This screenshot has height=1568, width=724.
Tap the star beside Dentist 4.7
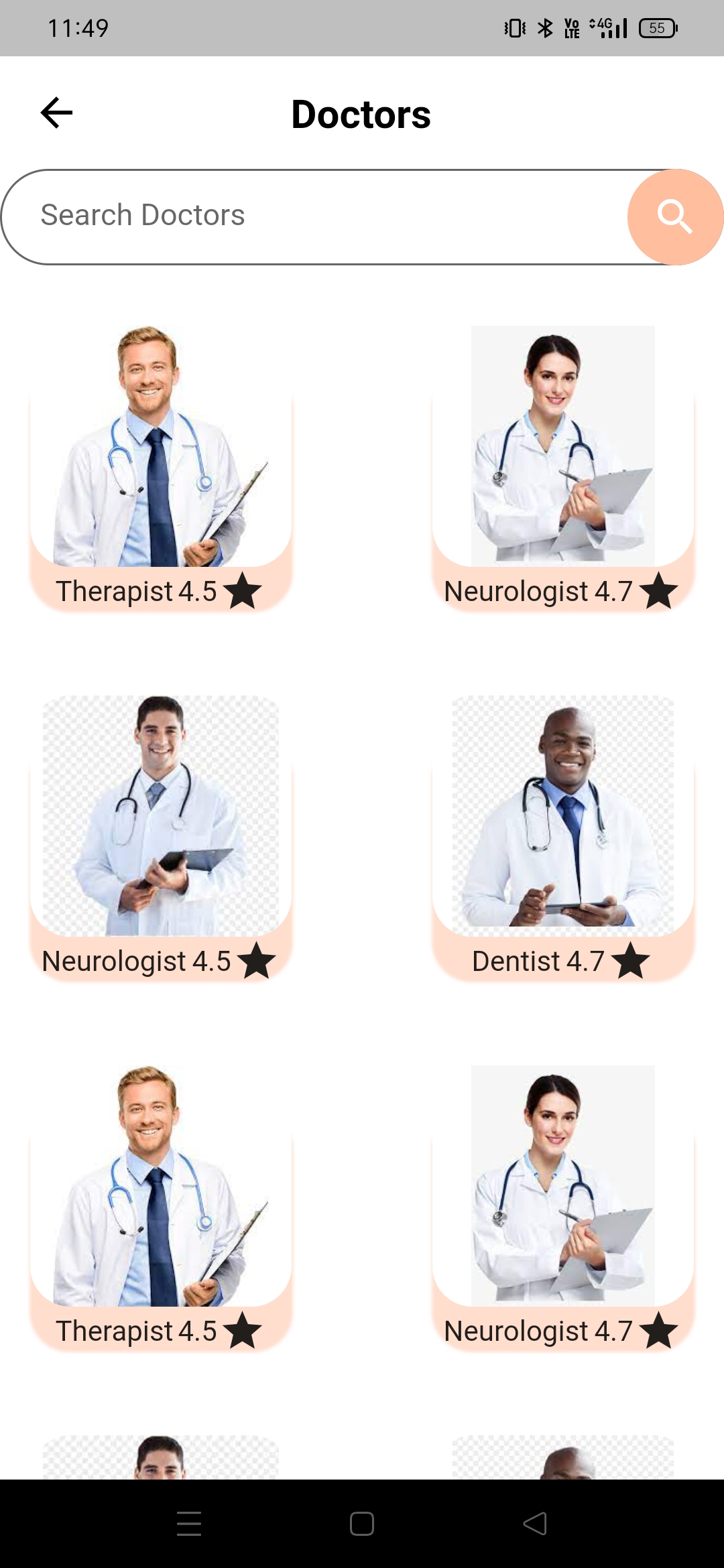[631, 961]
